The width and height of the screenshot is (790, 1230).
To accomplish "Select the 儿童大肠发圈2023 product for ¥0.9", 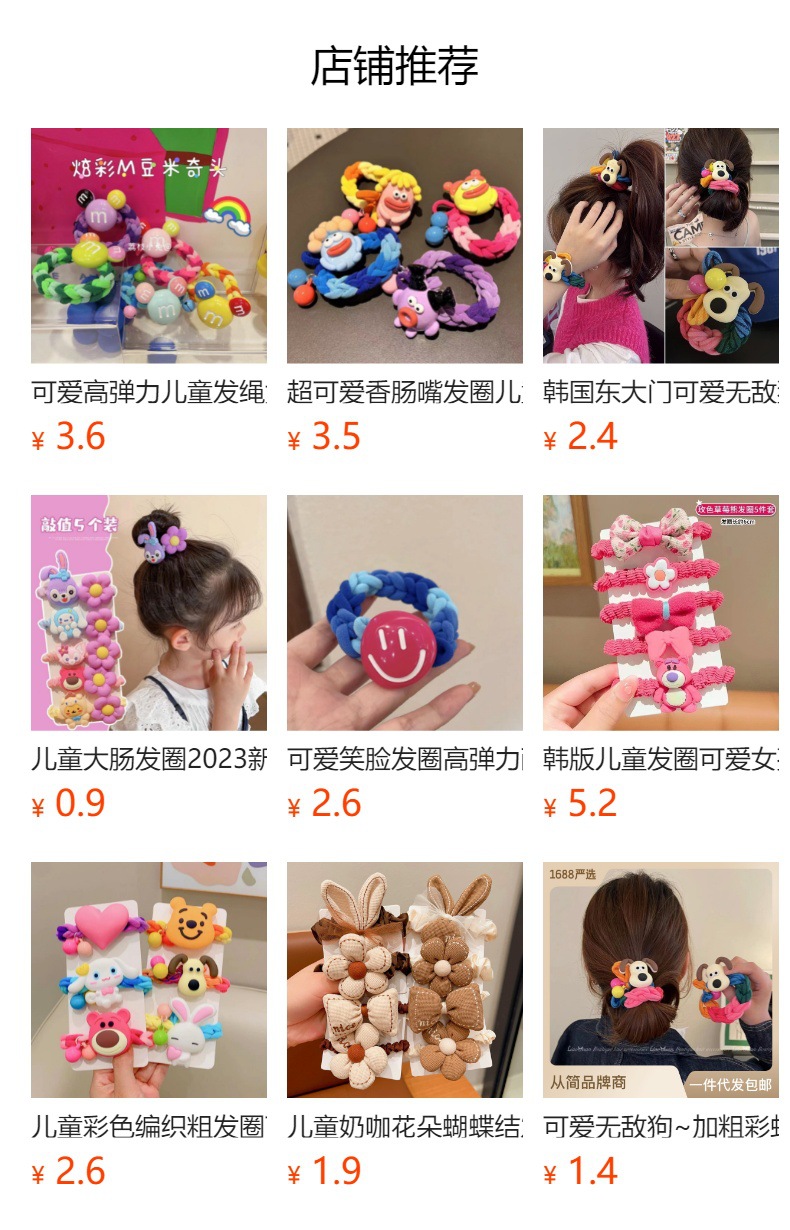I will (149, 613).
